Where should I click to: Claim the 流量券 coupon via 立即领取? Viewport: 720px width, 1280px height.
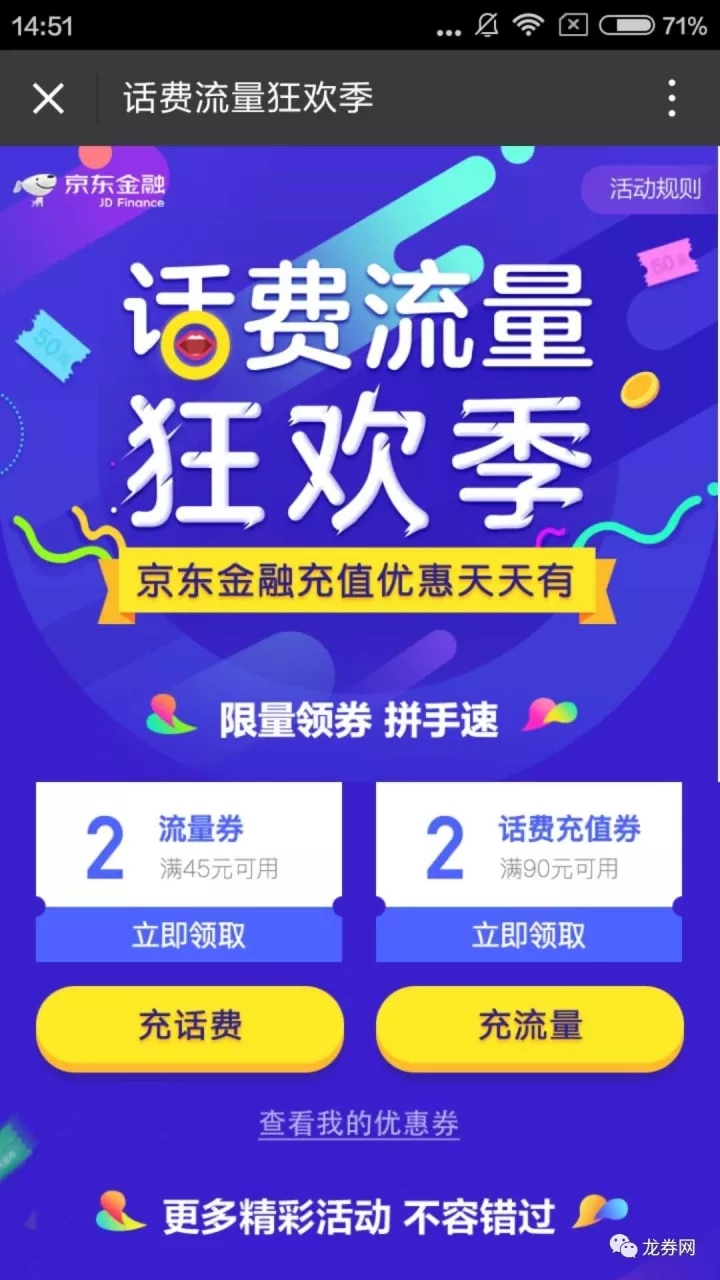pyautogui.click(x=189, y=936)
